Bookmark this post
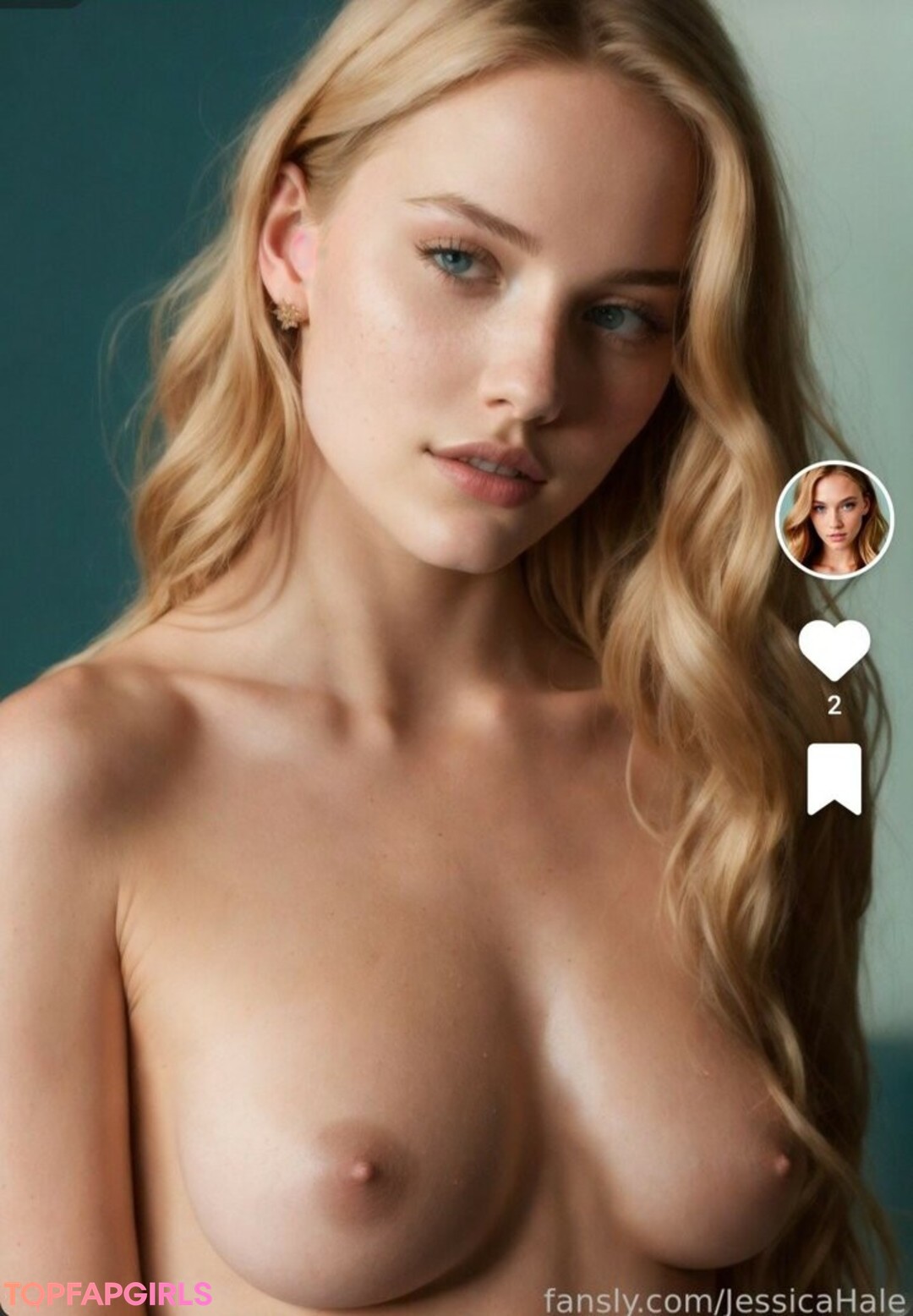Viewport: 913px width, 1316px height. click(834, 779)
